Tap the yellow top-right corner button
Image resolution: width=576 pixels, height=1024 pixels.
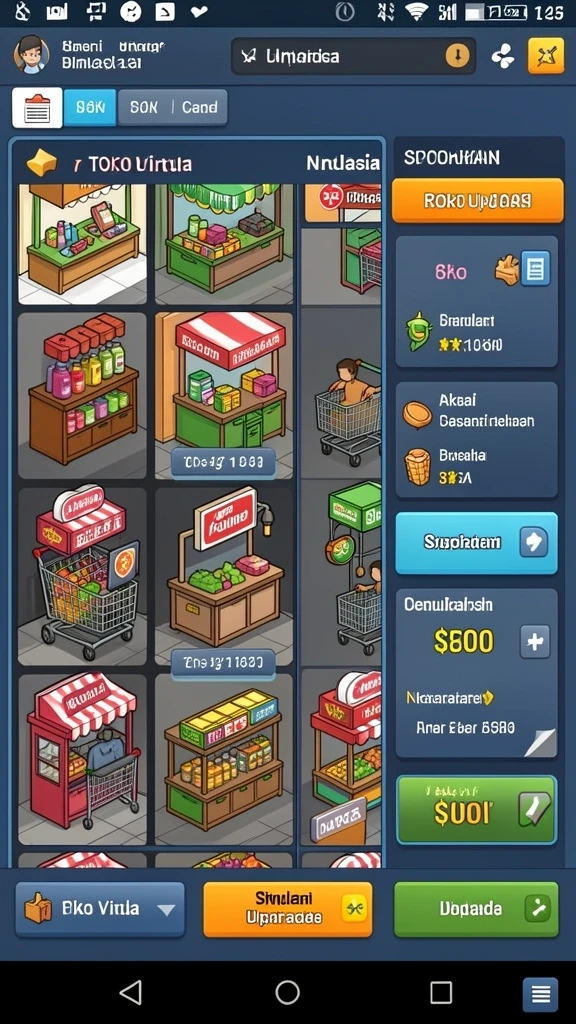(x=545, y=56)
